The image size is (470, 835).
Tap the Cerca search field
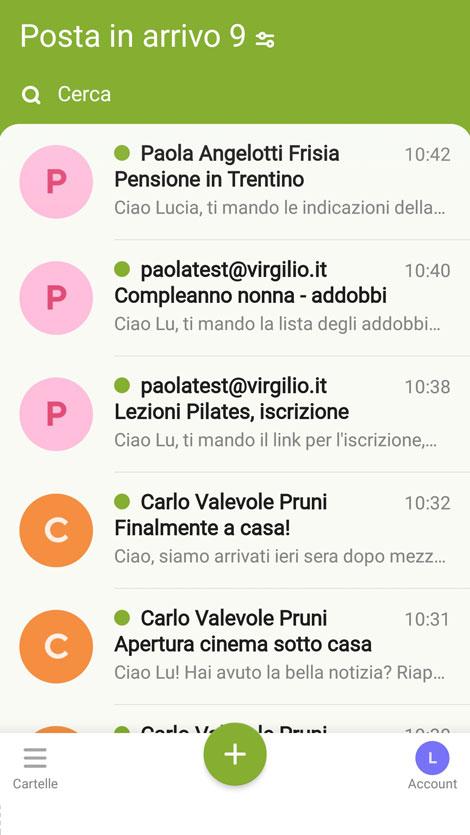coord(235,94)
